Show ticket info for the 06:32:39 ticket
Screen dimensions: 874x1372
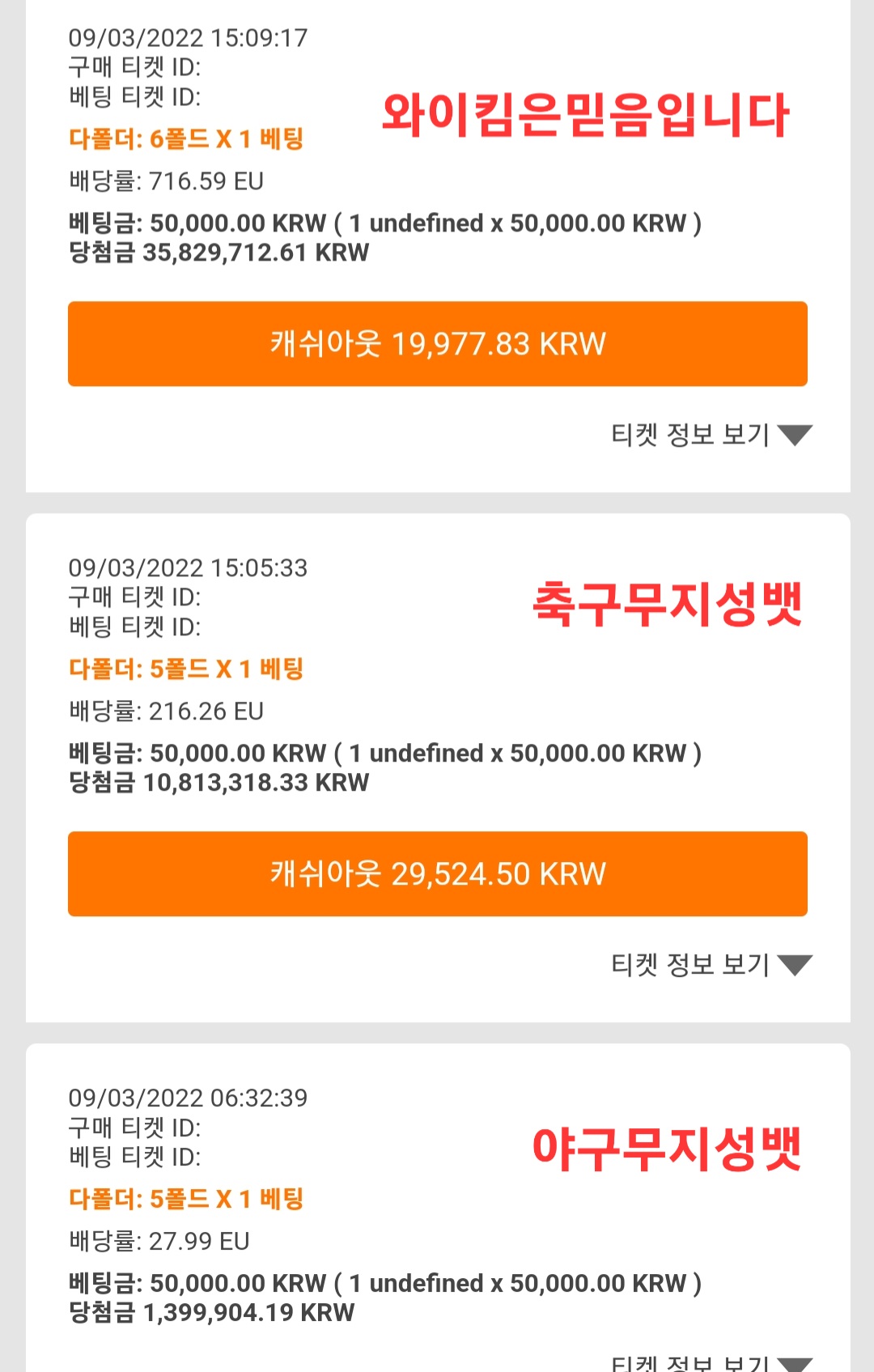tap(711, 1361)
